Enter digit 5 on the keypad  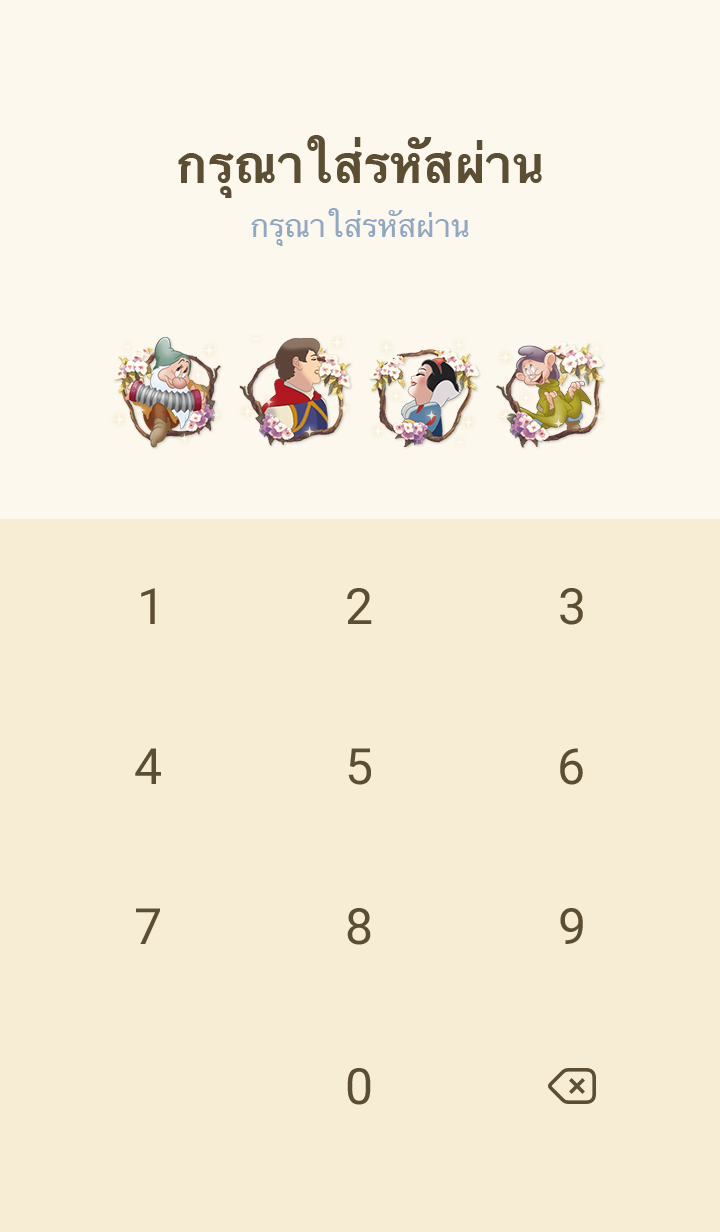359,767
